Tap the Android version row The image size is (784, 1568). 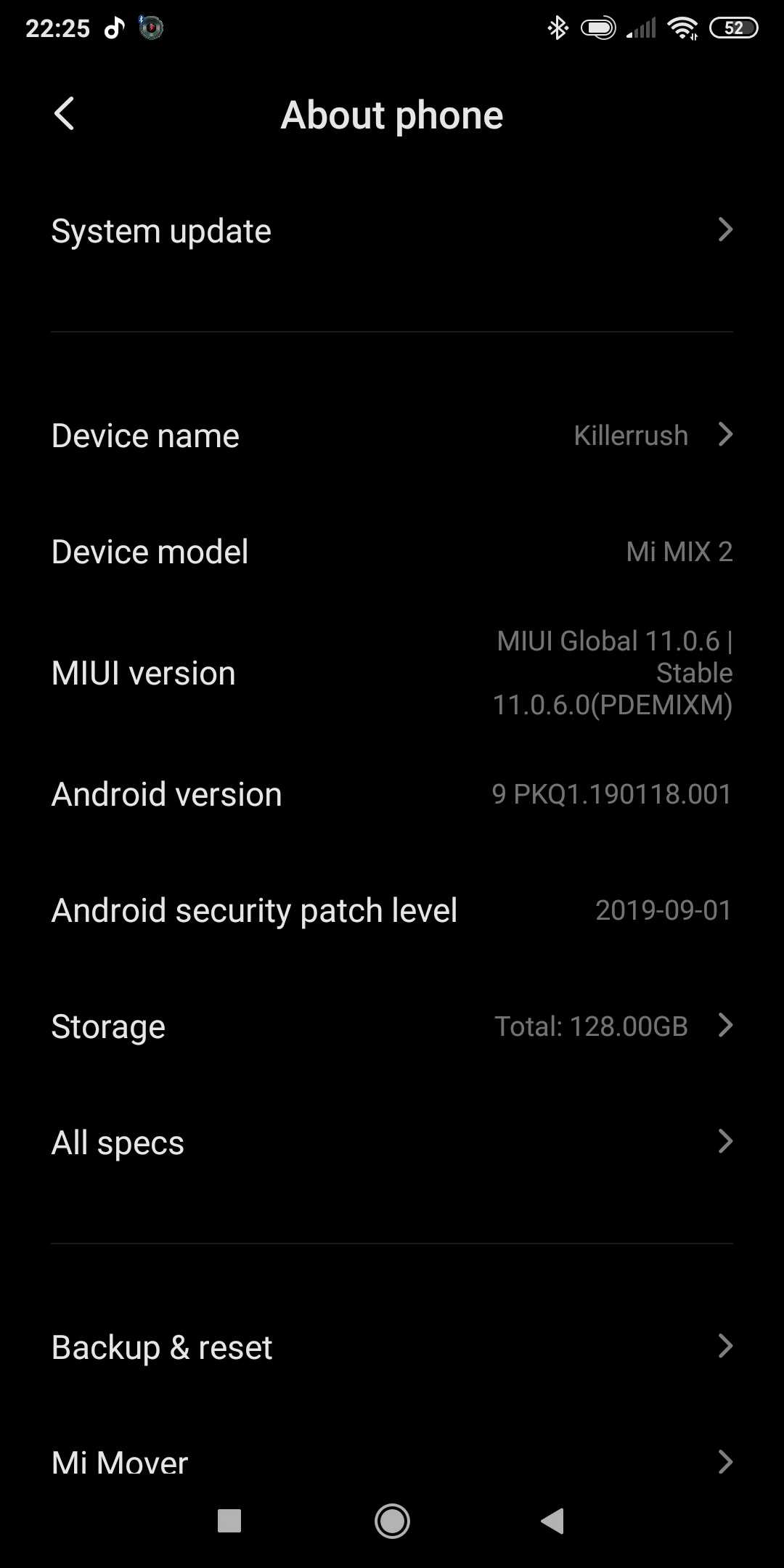point(392,794)
